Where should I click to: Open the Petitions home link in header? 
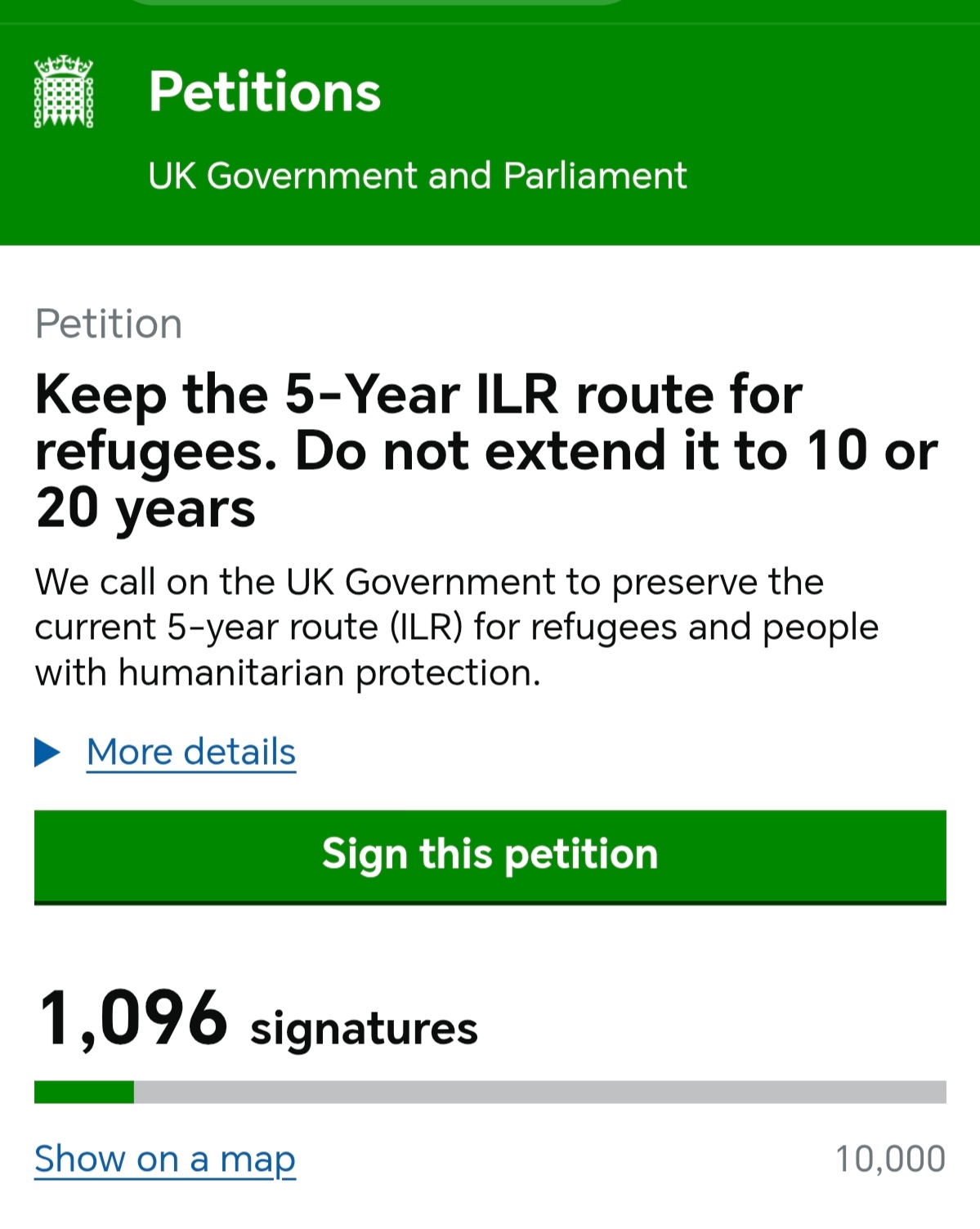click(264, 92)
